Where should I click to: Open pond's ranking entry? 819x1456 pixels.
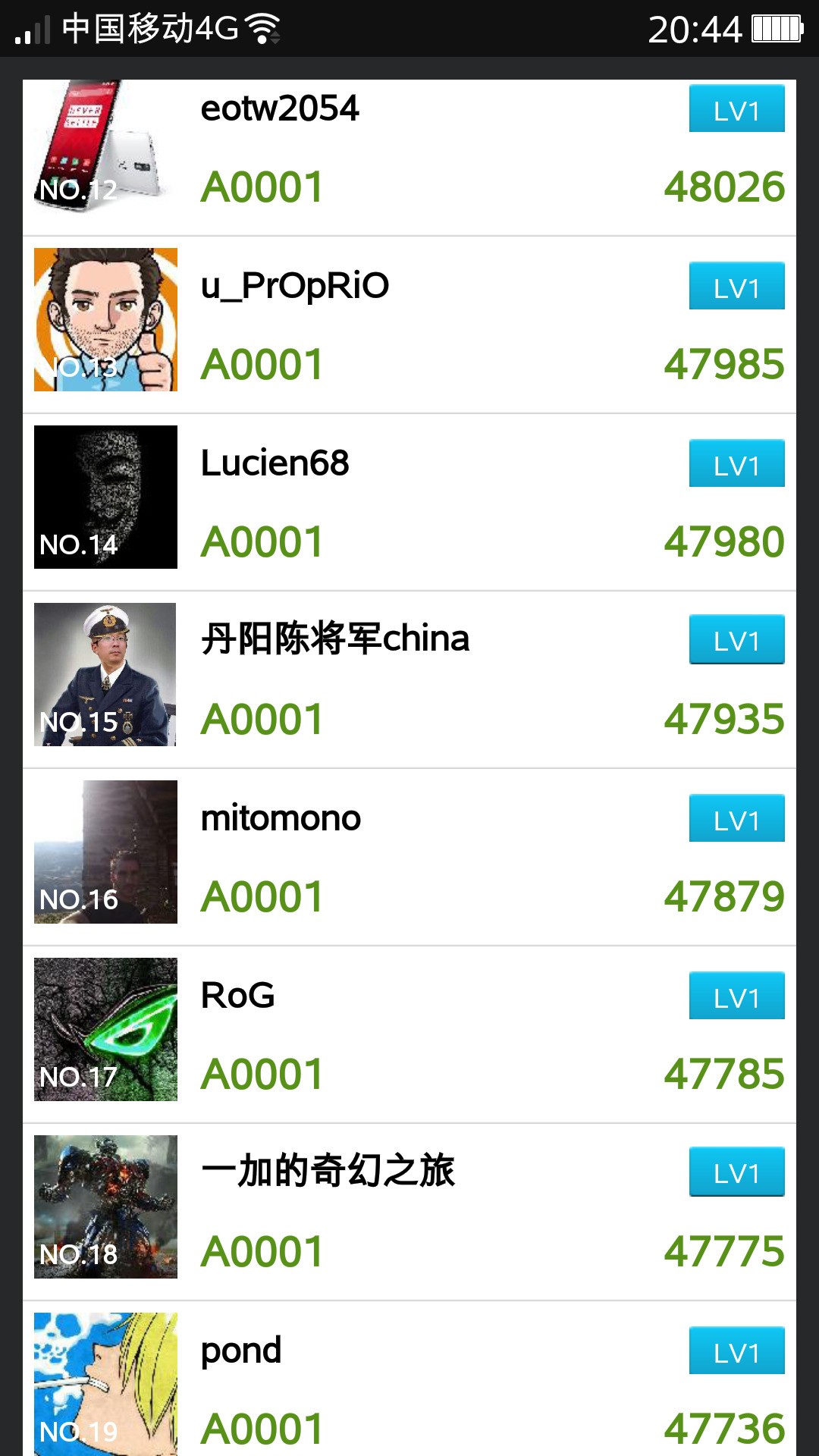click(x=409, y=1379)
